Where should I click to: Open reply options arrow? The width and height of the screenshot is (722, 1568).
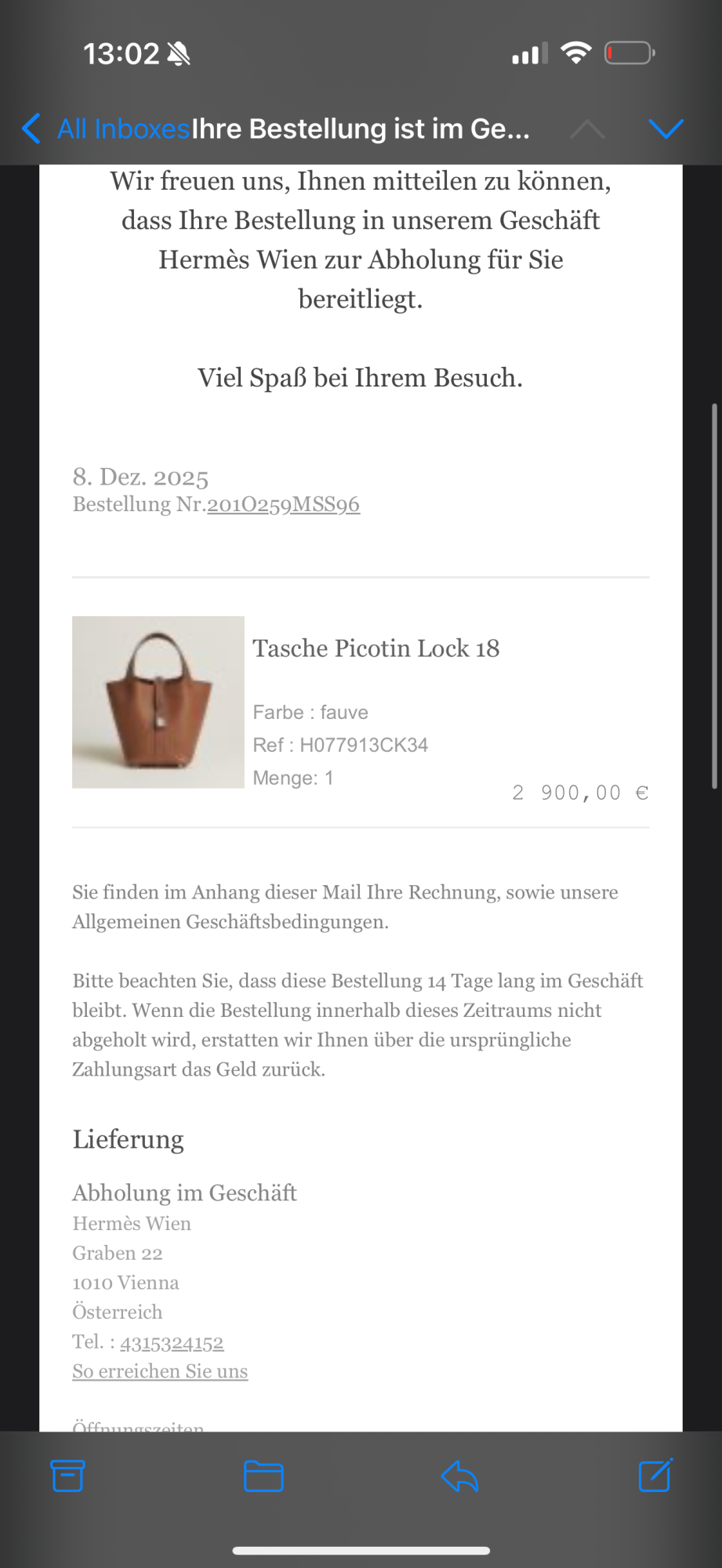pos(459,1476)
